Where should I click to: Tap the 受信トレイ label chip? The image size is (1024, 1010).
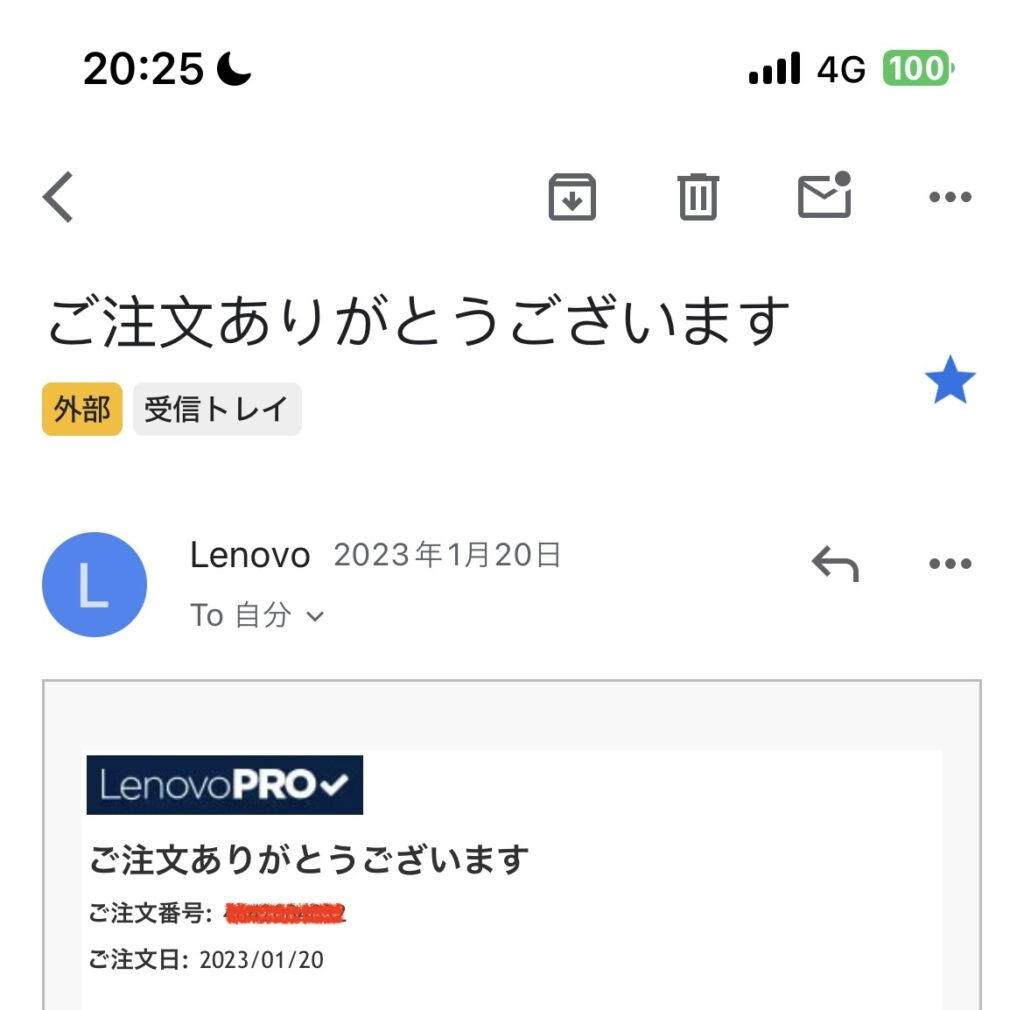coord(216,410)
